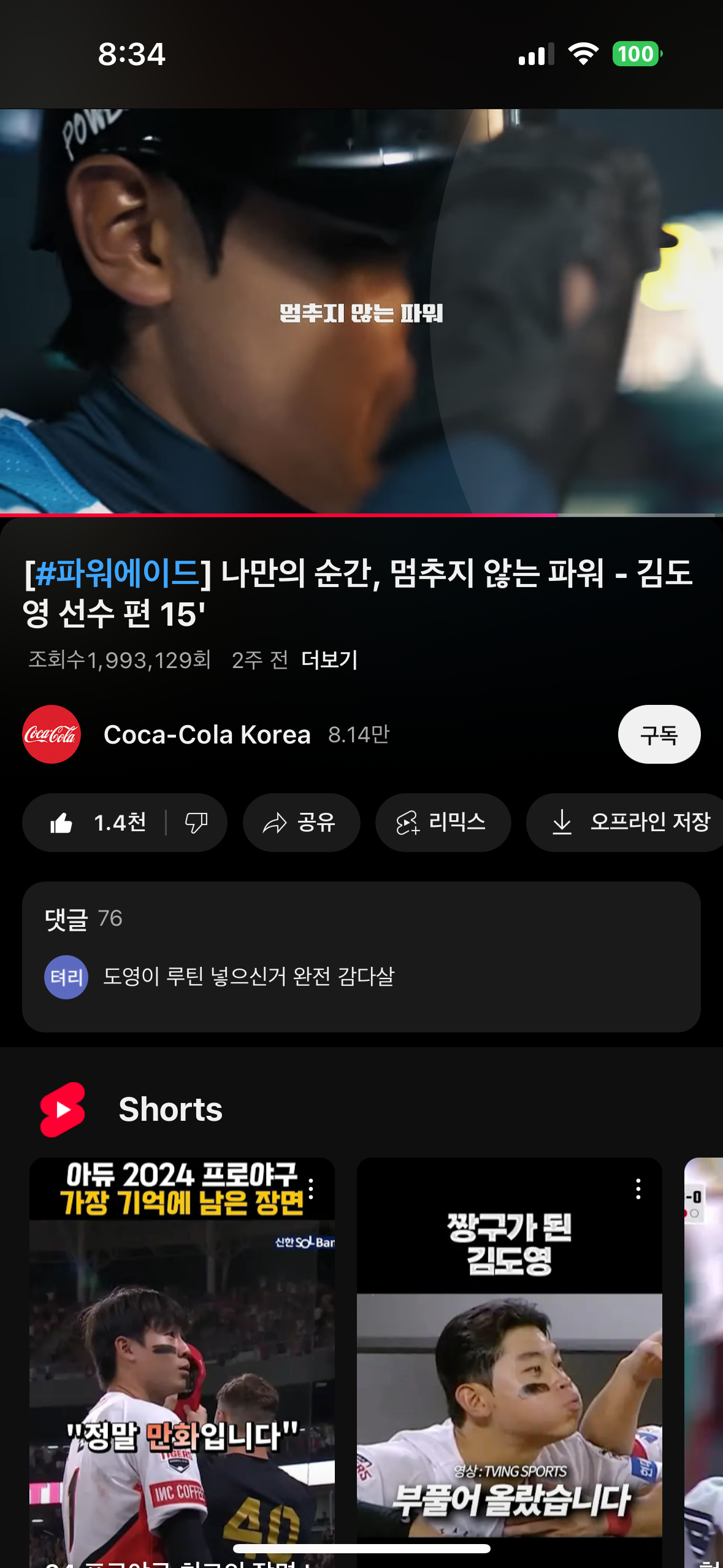Subscribe with the 구독 button

[659, 734]
